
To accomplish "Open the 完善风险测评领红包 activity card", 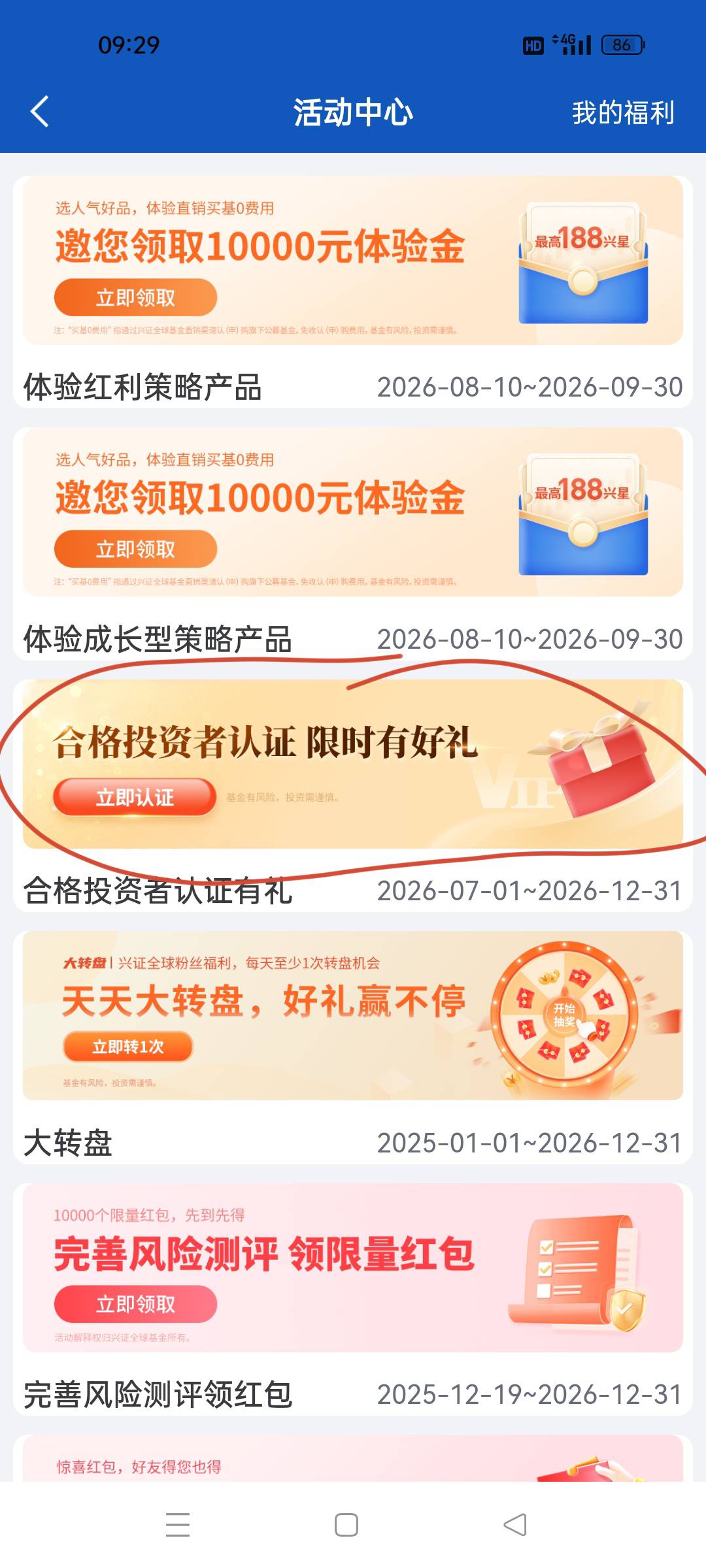I will (353, 1299).
